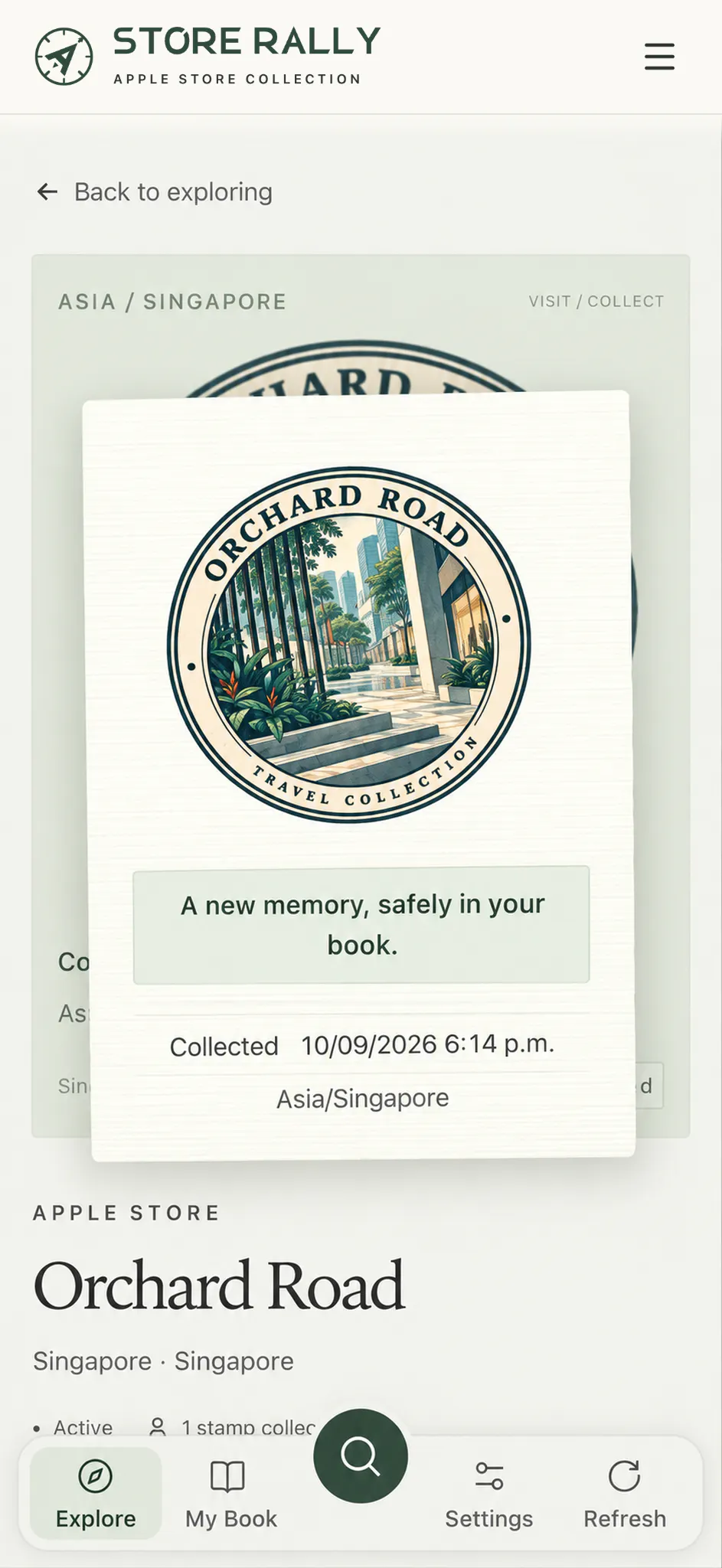Open the Settings tab

coord(488,1493)
